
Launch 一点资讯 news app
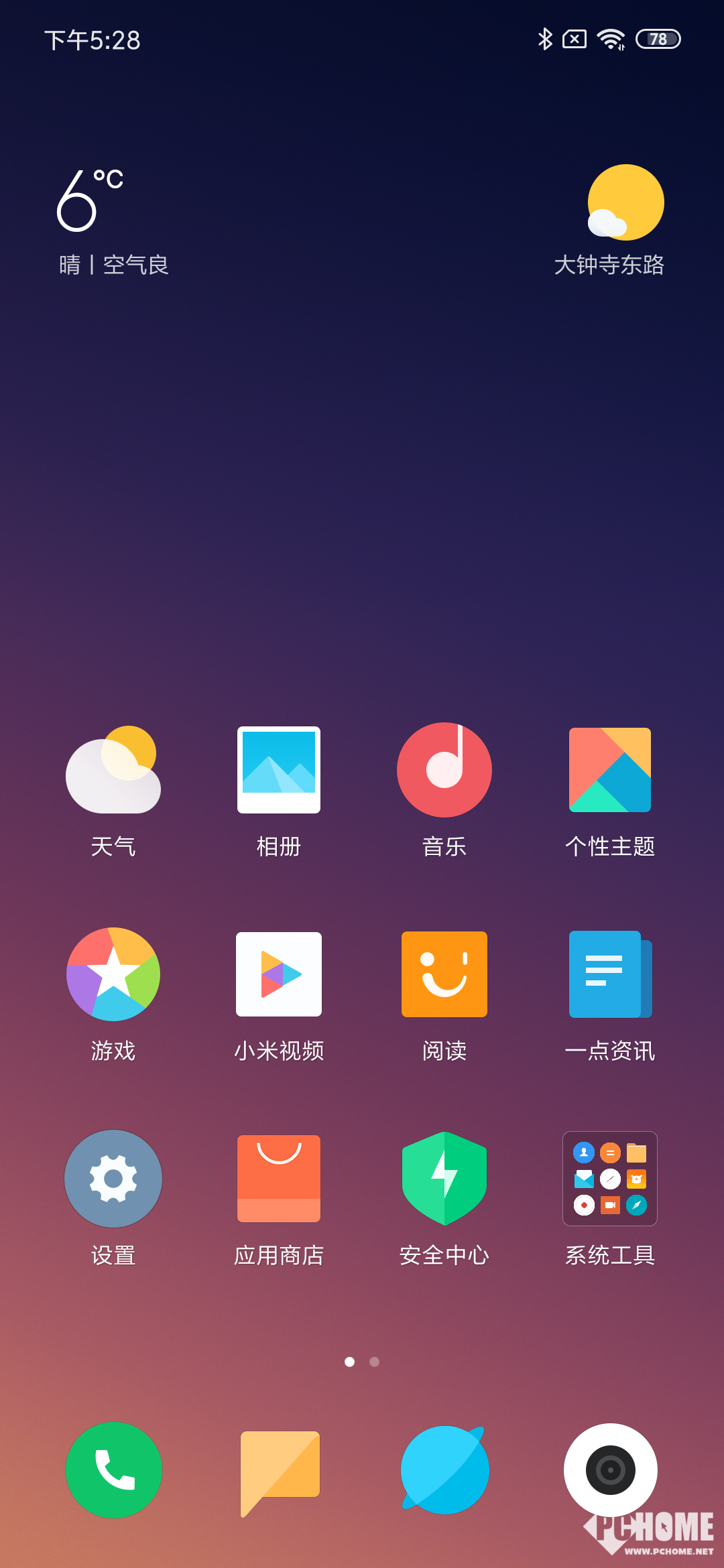click(610, 974)
